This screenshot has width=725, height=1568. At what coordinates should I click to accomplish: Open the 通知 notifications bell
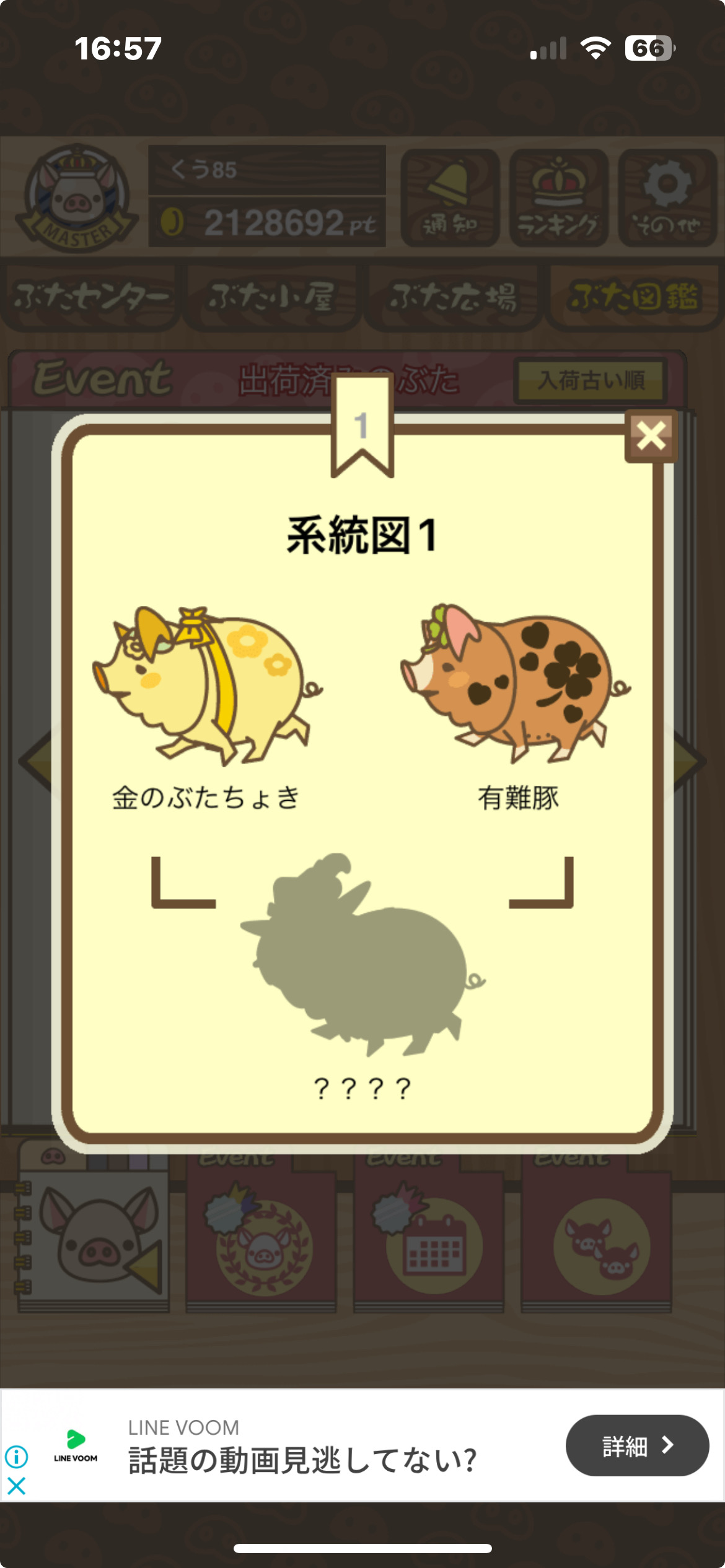pyautogui.click(x=450, y=197)
